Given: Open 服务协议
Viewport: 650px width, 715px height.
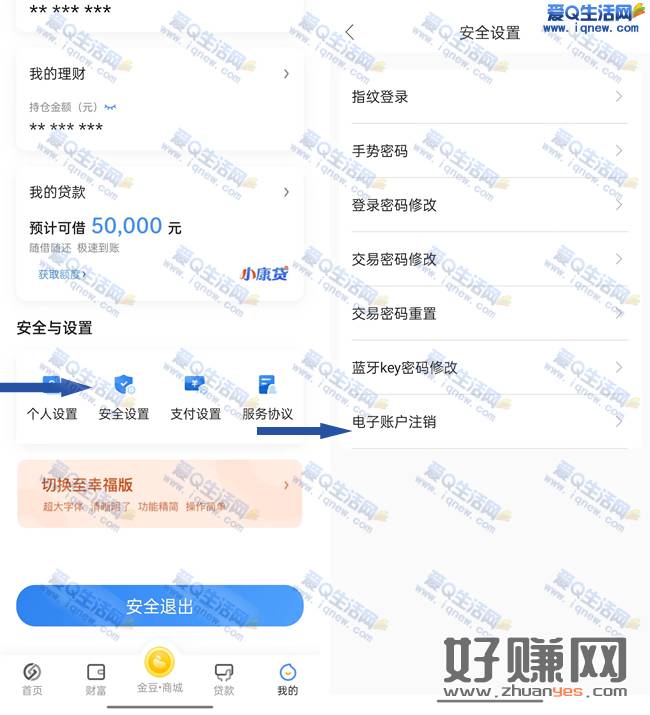Looking at the screenshot, I should [267, 398].
